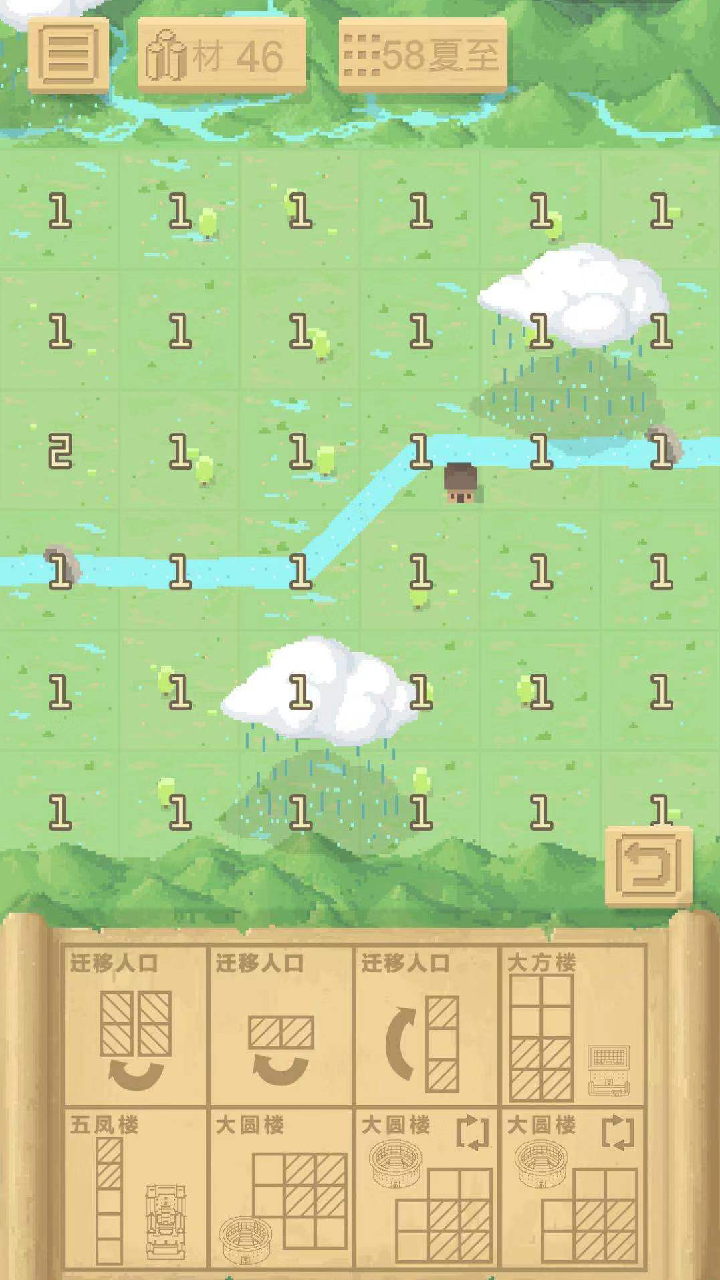Open the 58 夏至 calendar panel
The height and width of the screenshot is (1280, 720).
point(423,56)
